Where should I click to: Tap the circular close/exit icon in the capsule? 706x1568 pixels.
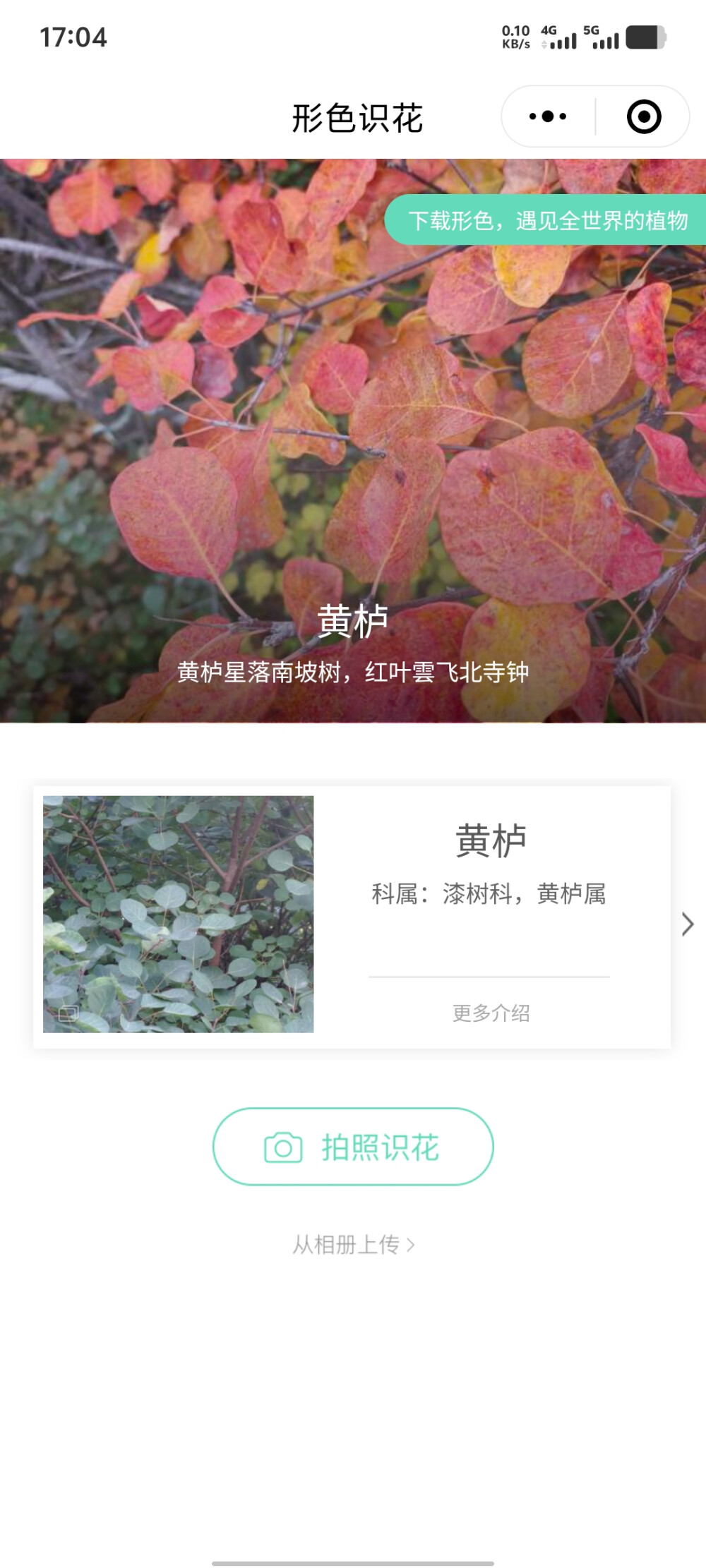[644, 117]
